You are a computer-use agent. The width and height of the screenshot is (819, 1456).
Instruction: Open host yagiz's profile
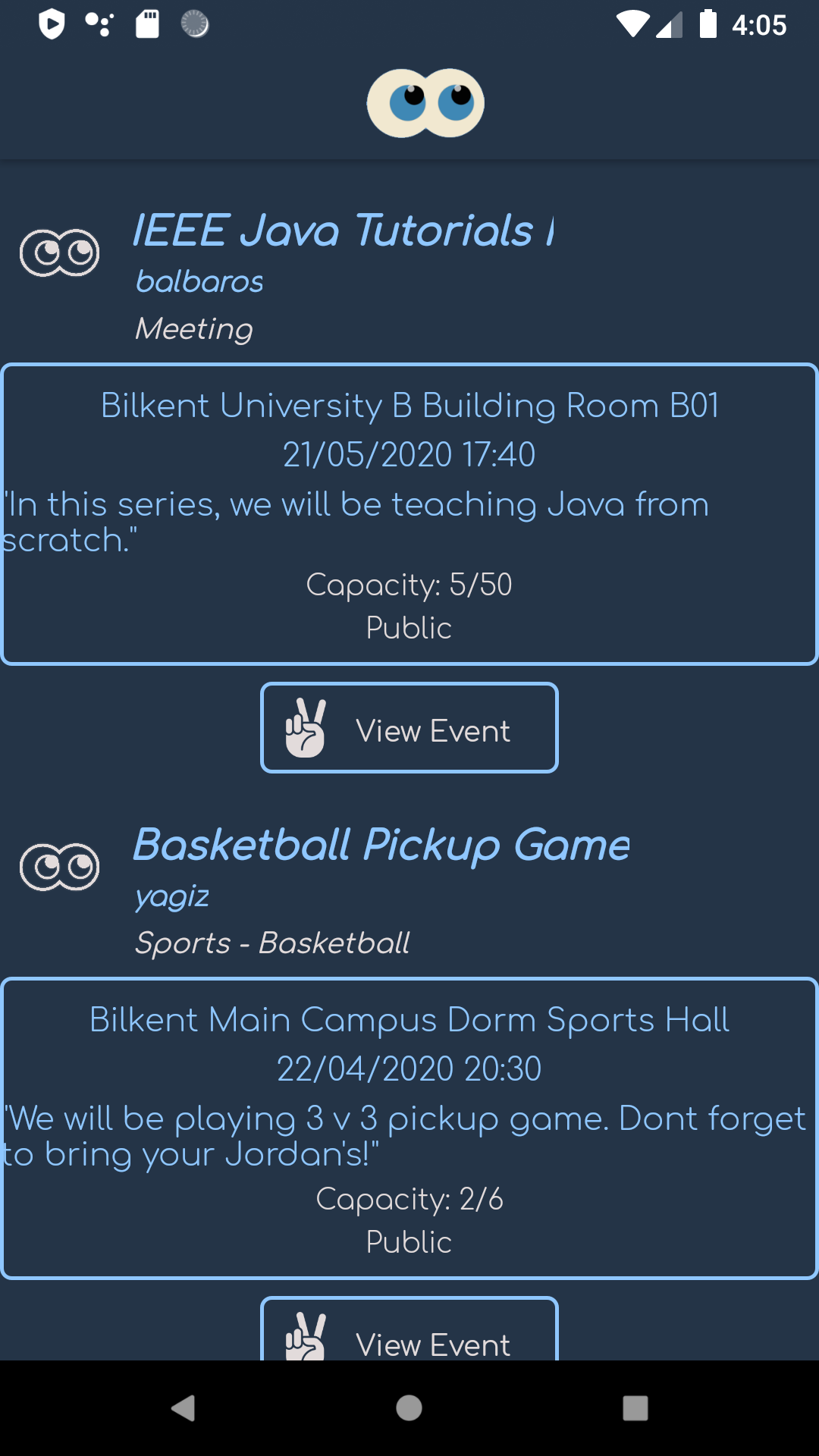(172, 896)
